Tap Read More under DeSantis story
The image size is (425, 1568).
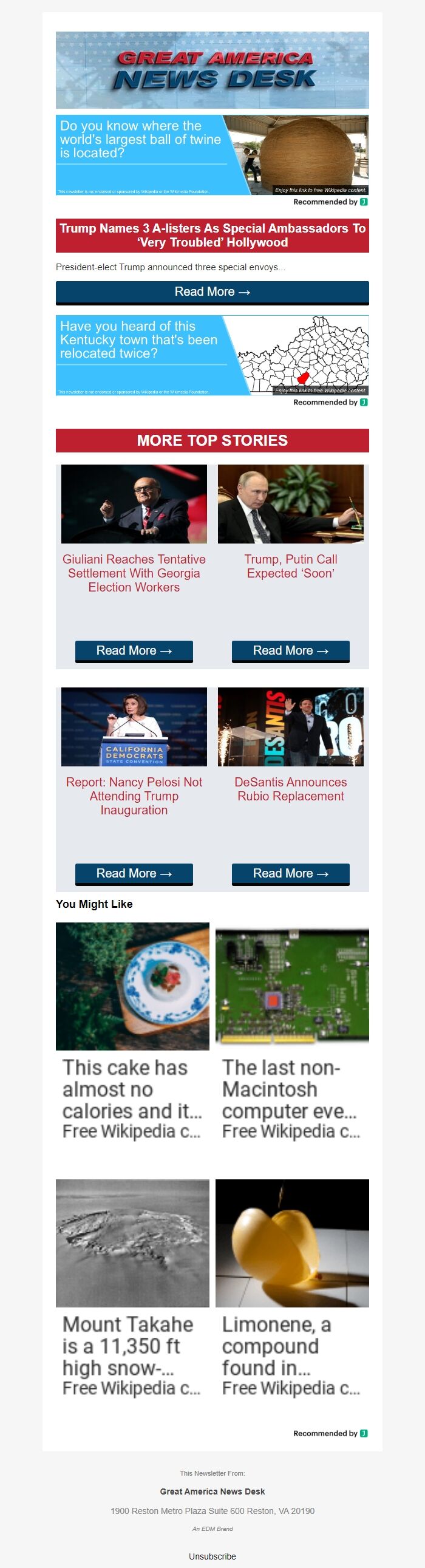click(290, 873)
